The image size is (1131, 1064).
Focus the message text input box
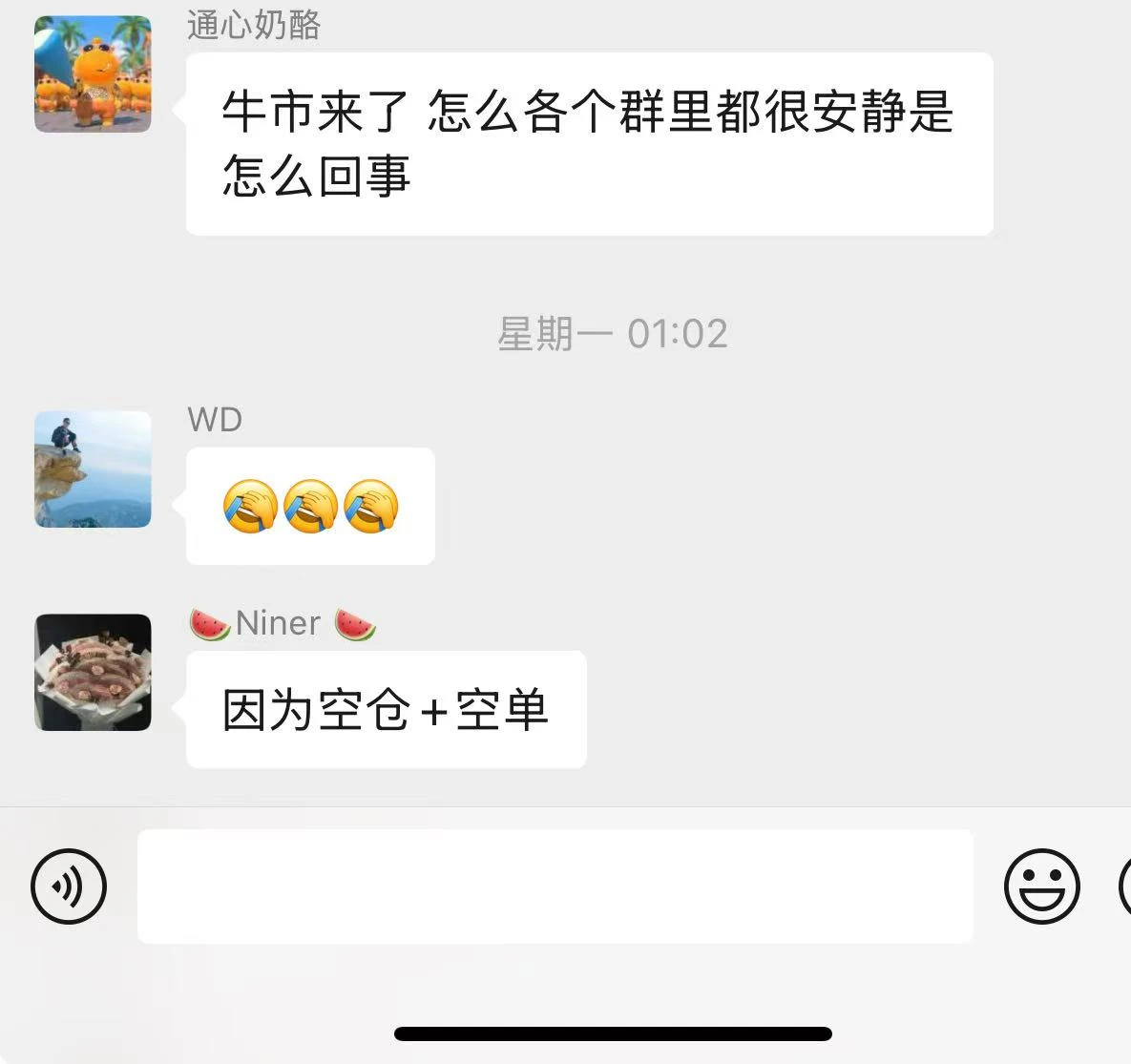click(555, 887)
